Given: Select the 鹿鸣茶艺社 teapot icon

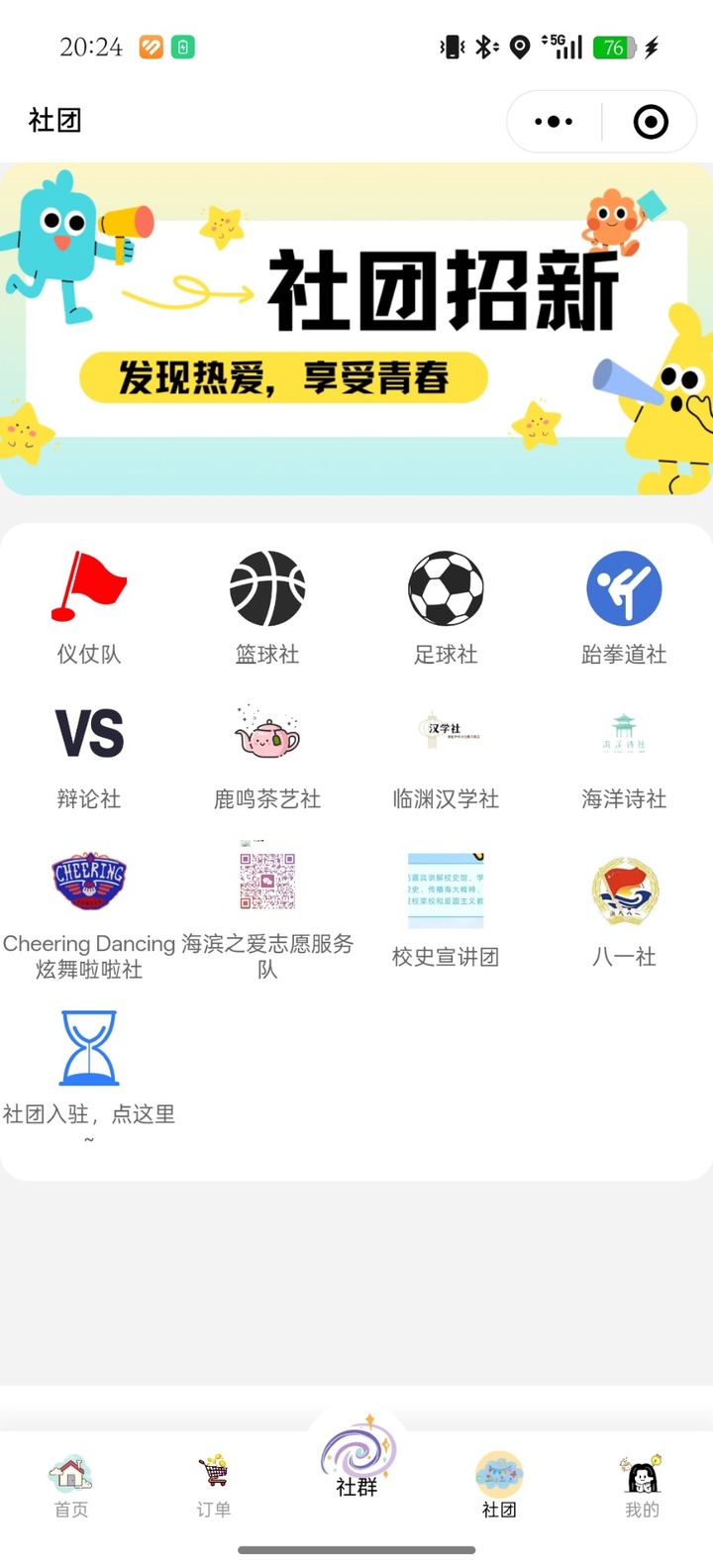Looking at the screenshot, I should click(x=267, y=734).
